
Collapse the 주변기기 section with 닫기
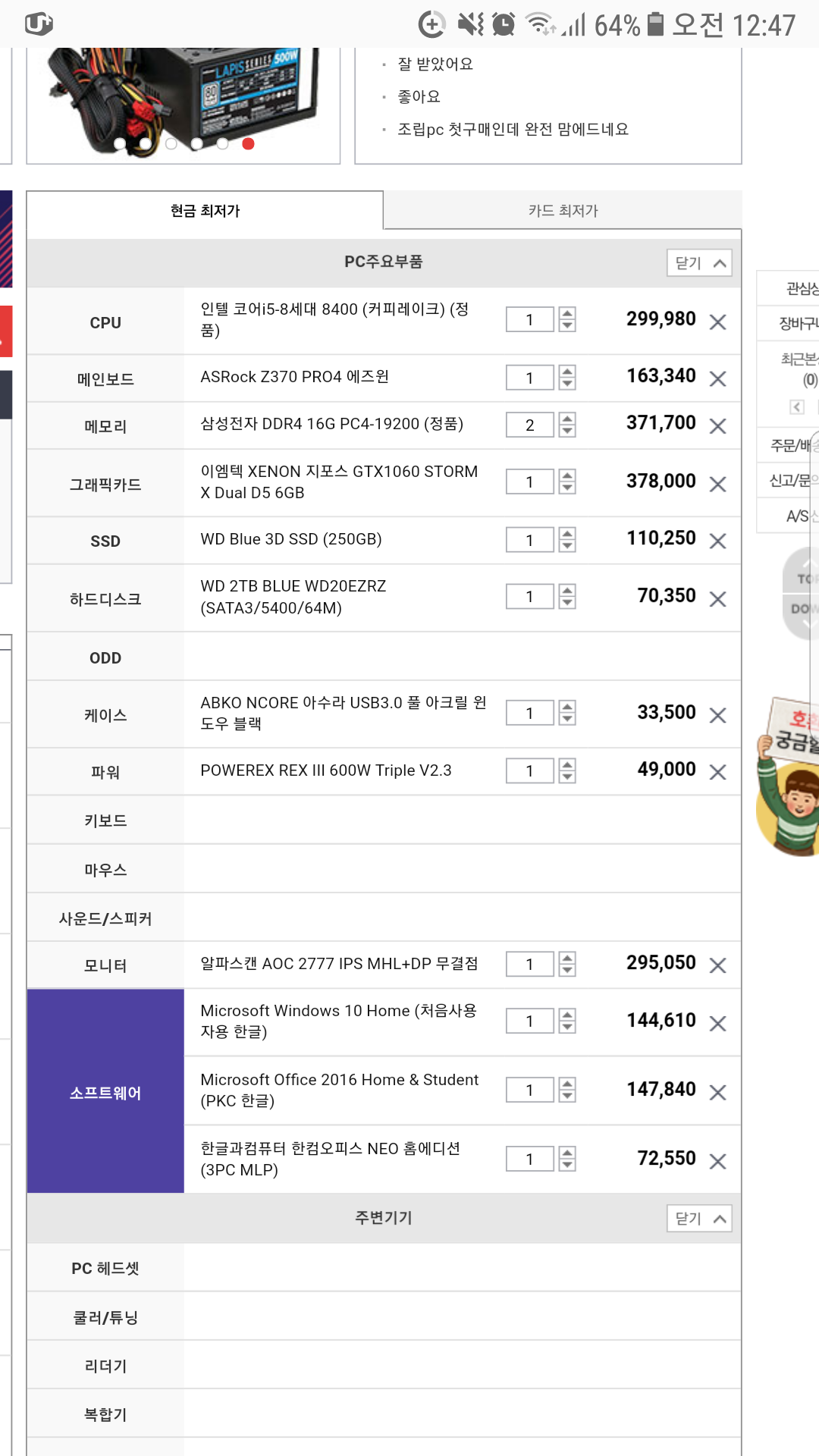pos(699,1218)
